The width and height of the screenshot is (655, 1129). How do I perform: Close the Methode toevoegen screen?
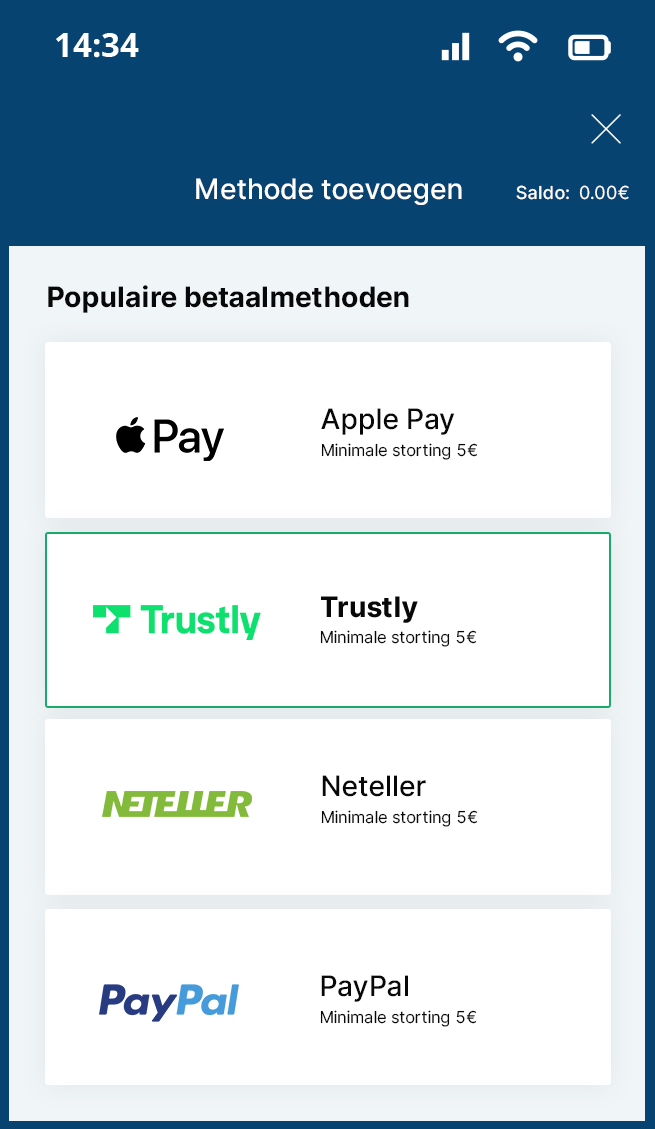(x=605, y=130)
